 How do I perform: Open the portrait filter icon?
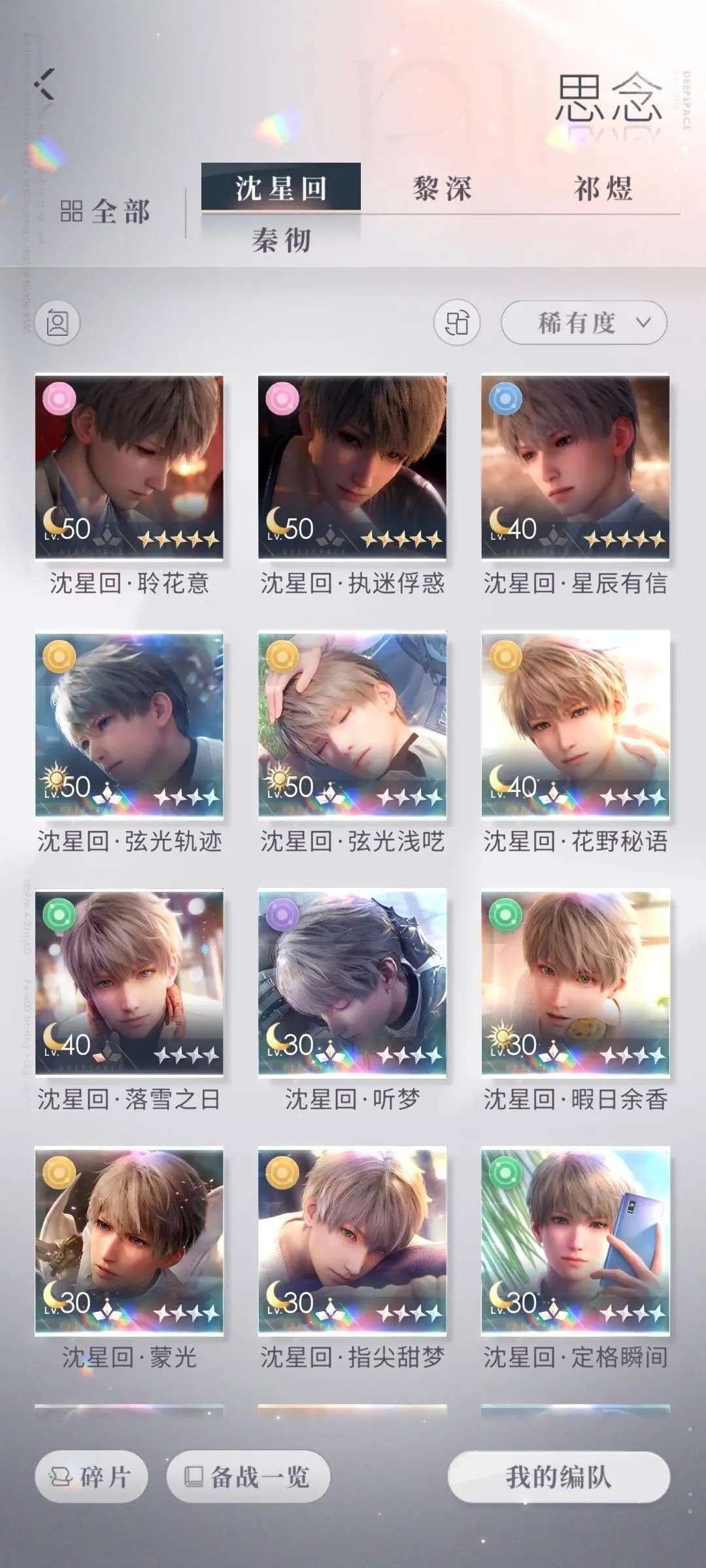(x=58, y=323)
